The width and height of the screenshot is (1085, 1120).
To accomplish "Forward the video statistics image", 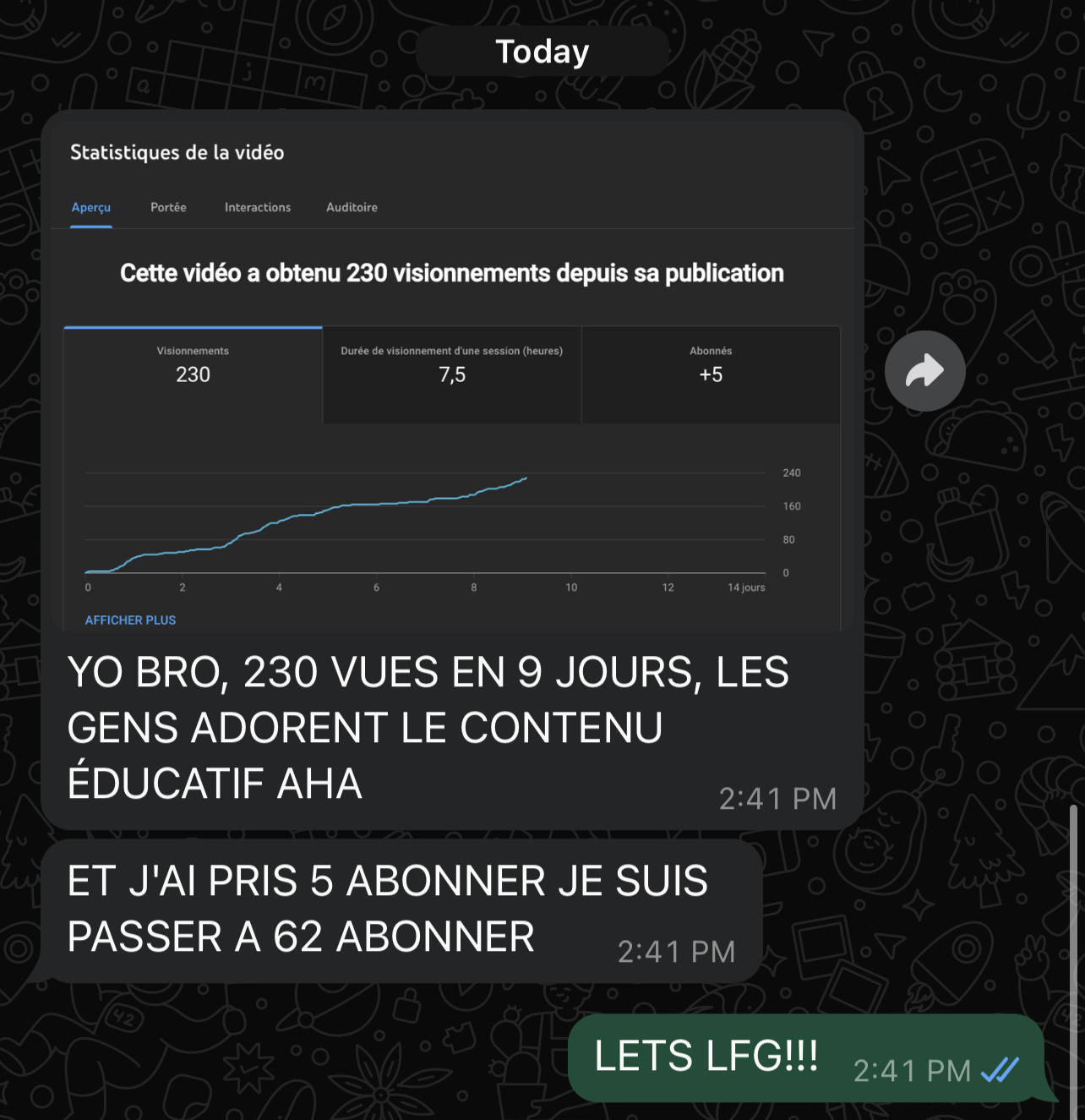I will tap(924, 371).
